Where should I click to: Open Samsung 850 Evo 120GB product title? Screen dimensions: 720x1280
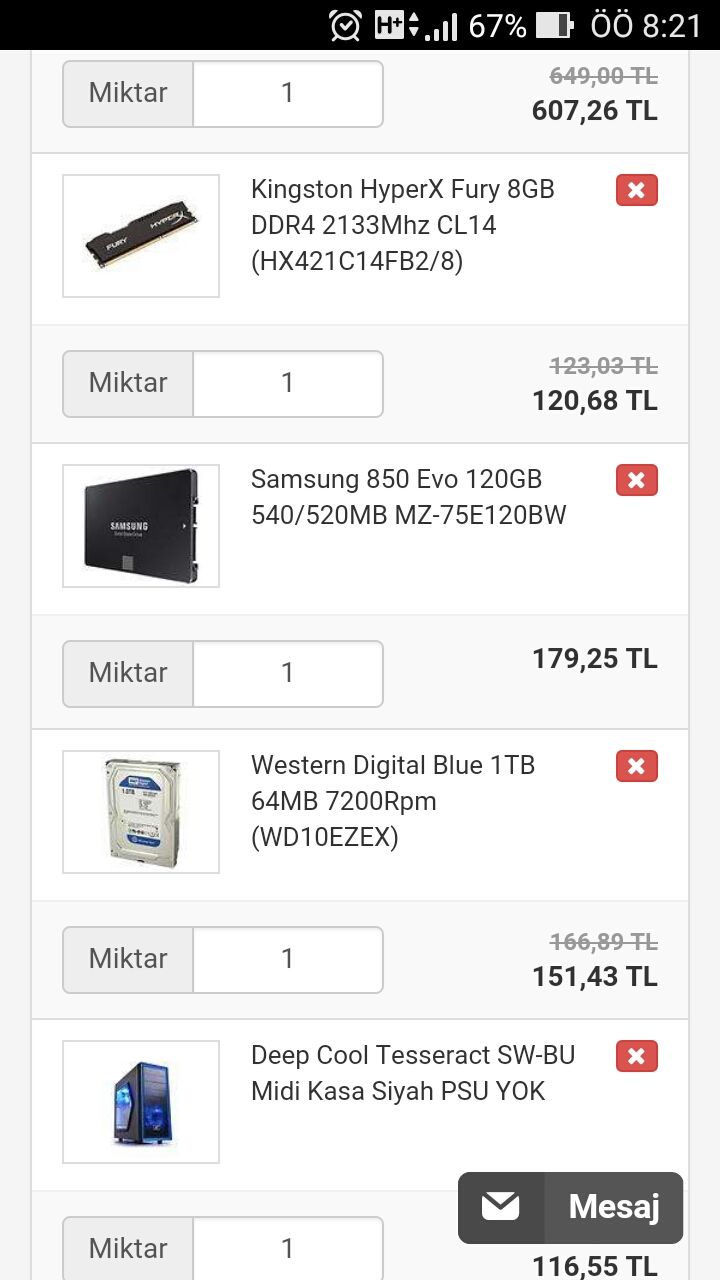(x=408, y=497)
